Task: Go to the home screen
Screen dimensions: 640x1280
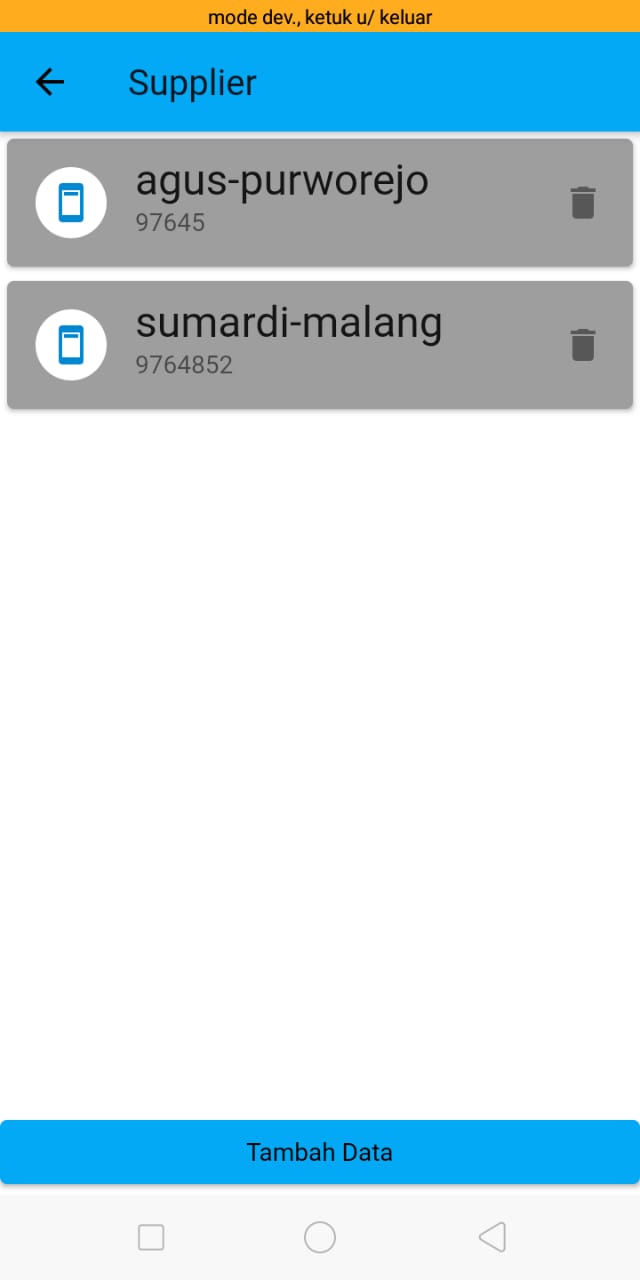Action: [x=320, y=1238]
